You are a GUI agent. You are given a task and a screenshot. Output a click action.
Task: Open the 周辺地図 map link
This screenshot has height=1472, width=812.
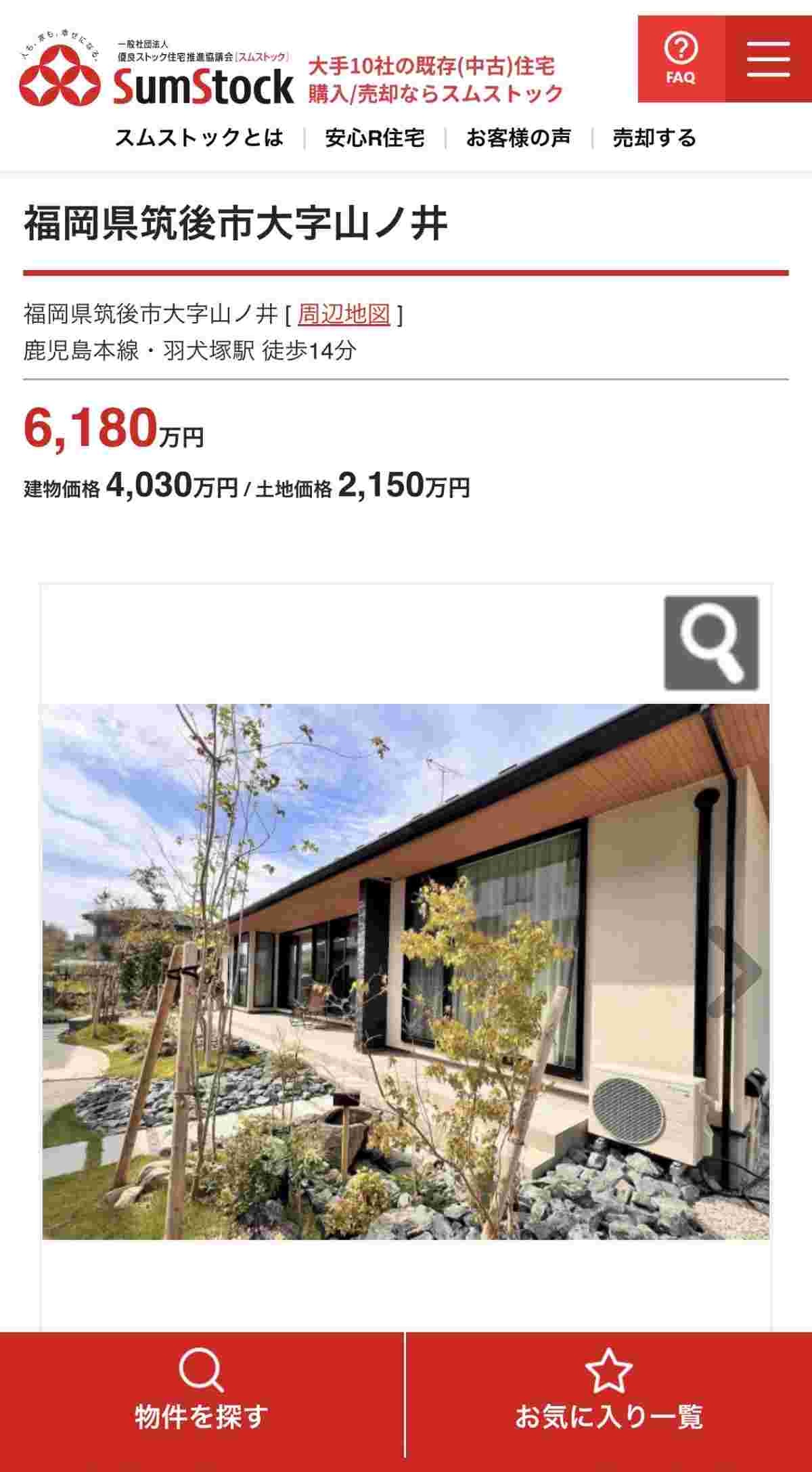pos(344,315)
